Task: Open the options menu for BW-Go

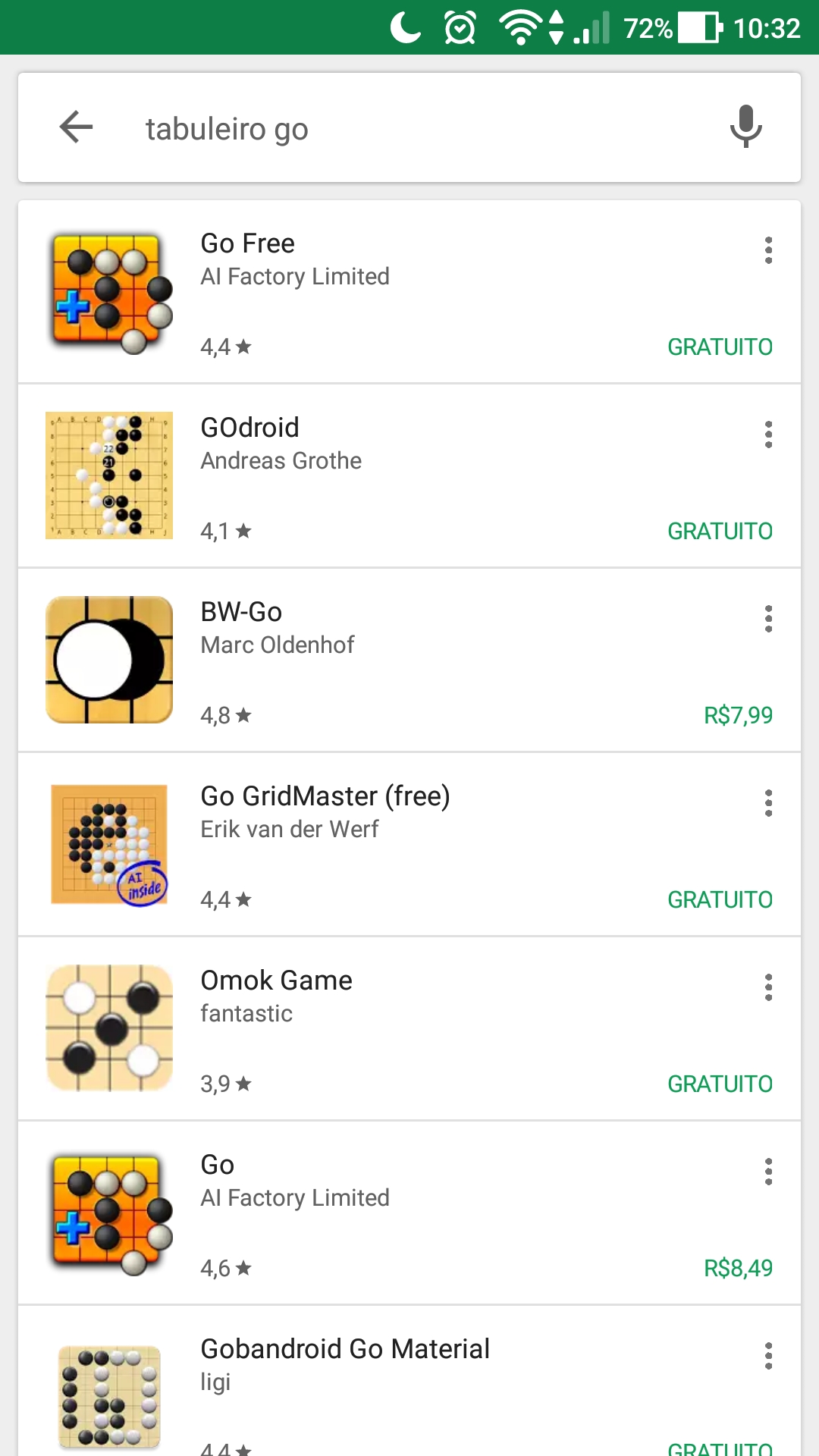Action: point(768,619)
